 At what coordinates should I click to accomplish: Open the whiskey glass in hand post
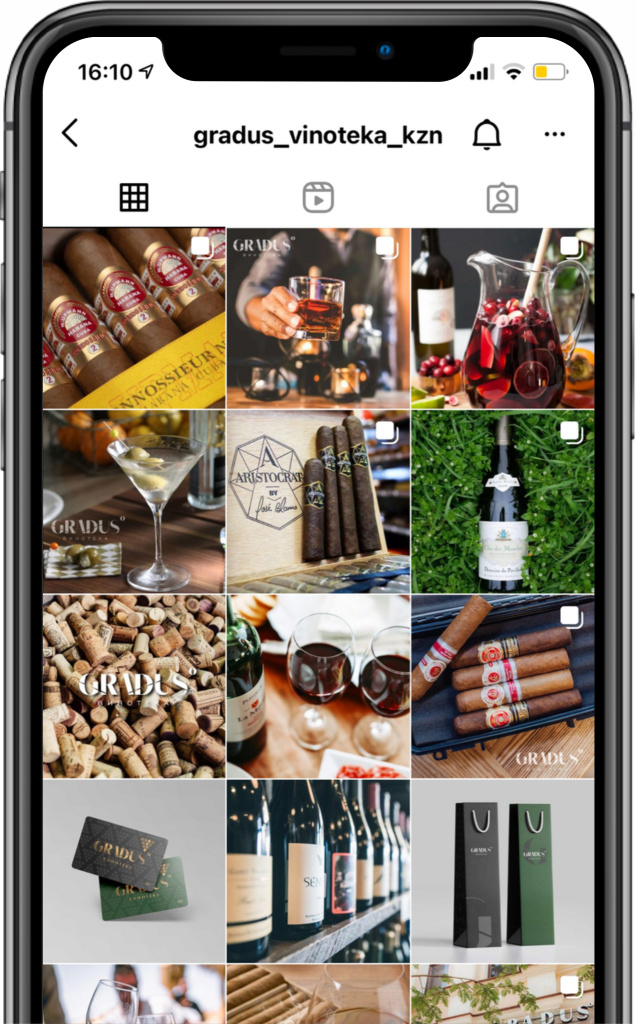pos(318,318)
